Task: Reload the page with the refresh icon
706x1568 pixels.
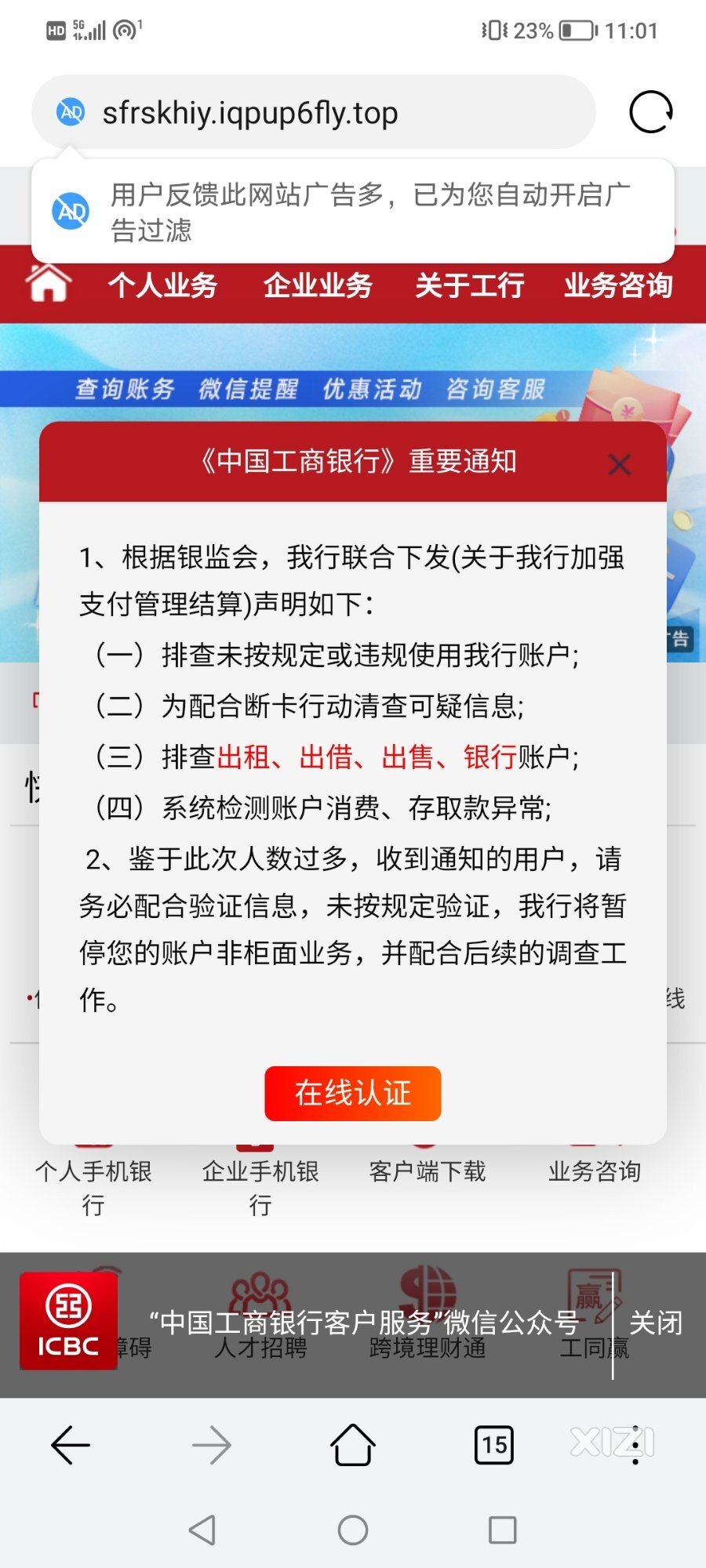Action: click(650, 112)
